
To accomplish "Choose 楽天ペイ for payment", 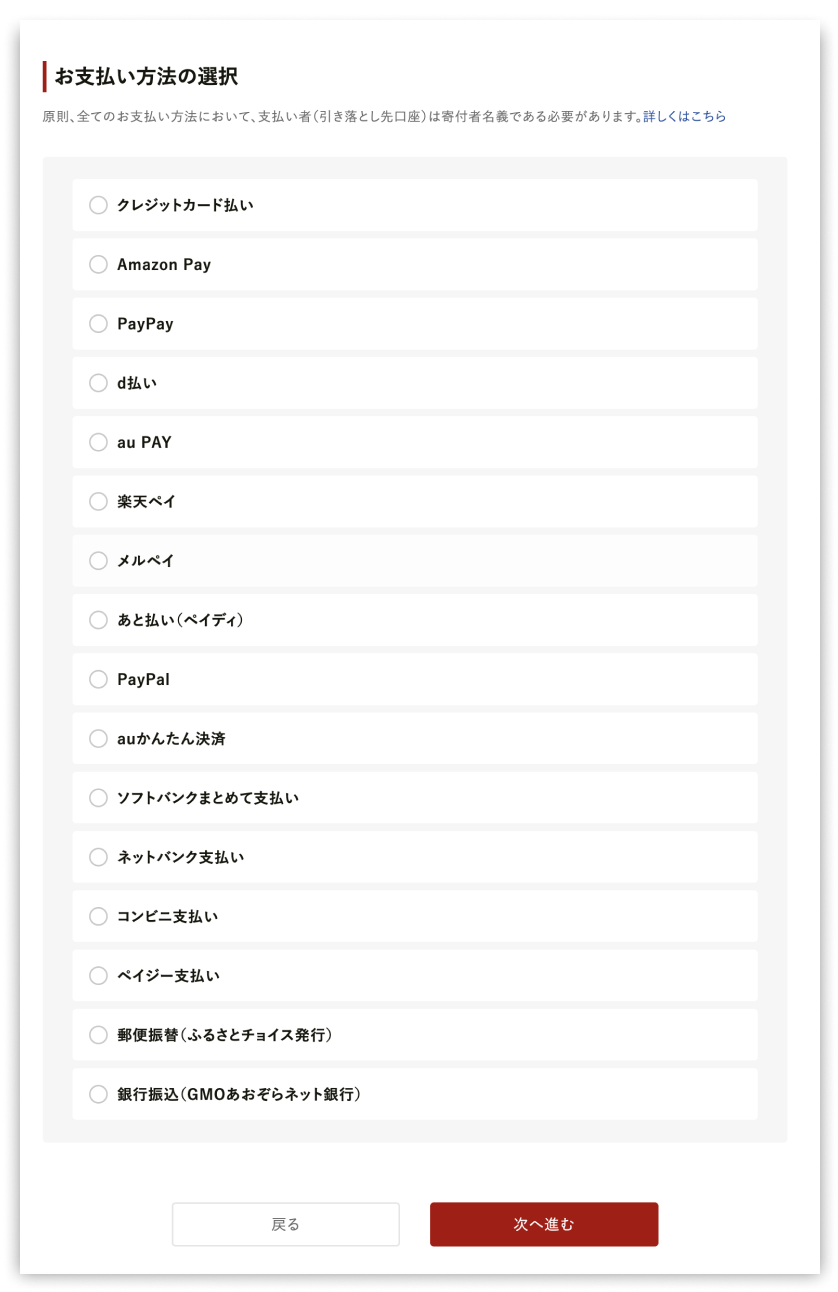I will tap(98, 501).
